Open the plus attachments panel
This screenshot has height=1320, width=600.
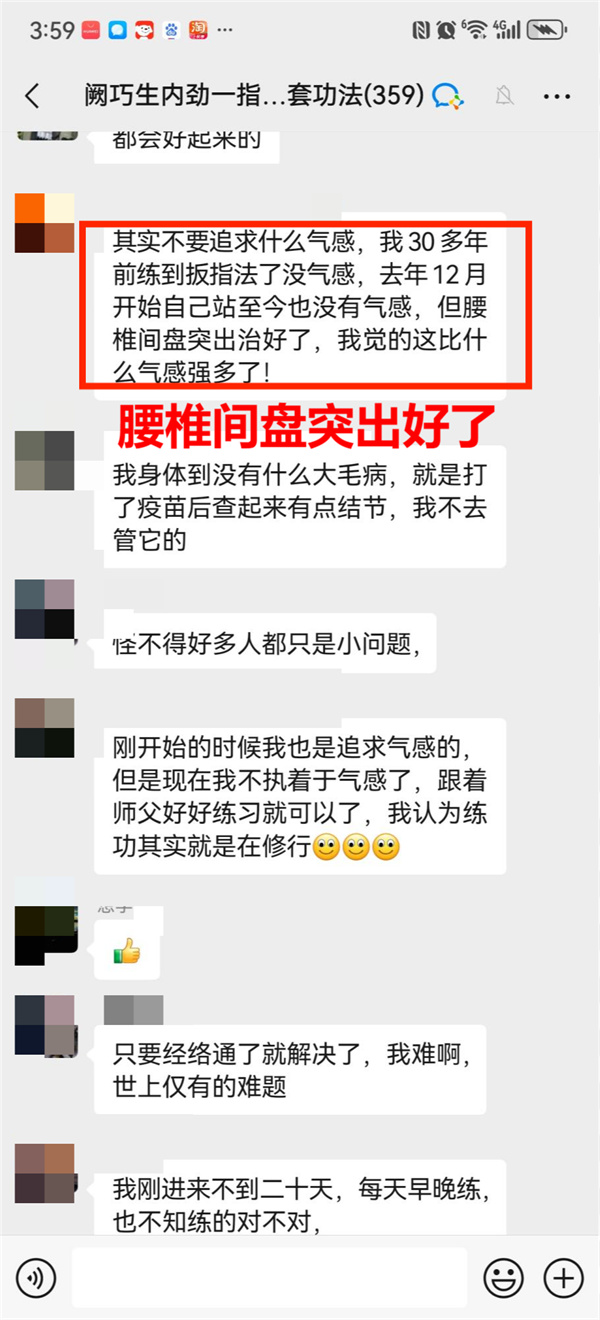click(x=563, y=1277)
